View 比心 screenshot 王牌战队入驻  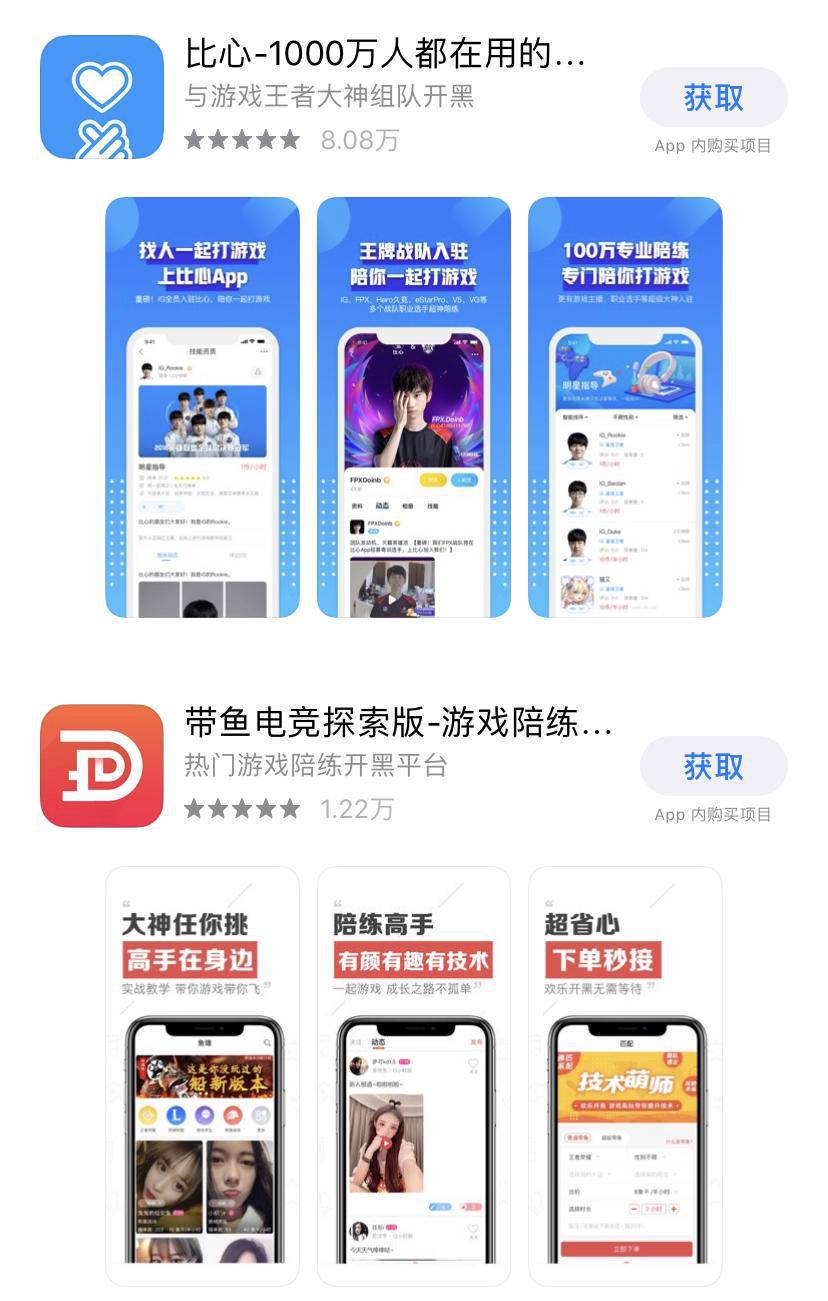(x=414, y=407)
